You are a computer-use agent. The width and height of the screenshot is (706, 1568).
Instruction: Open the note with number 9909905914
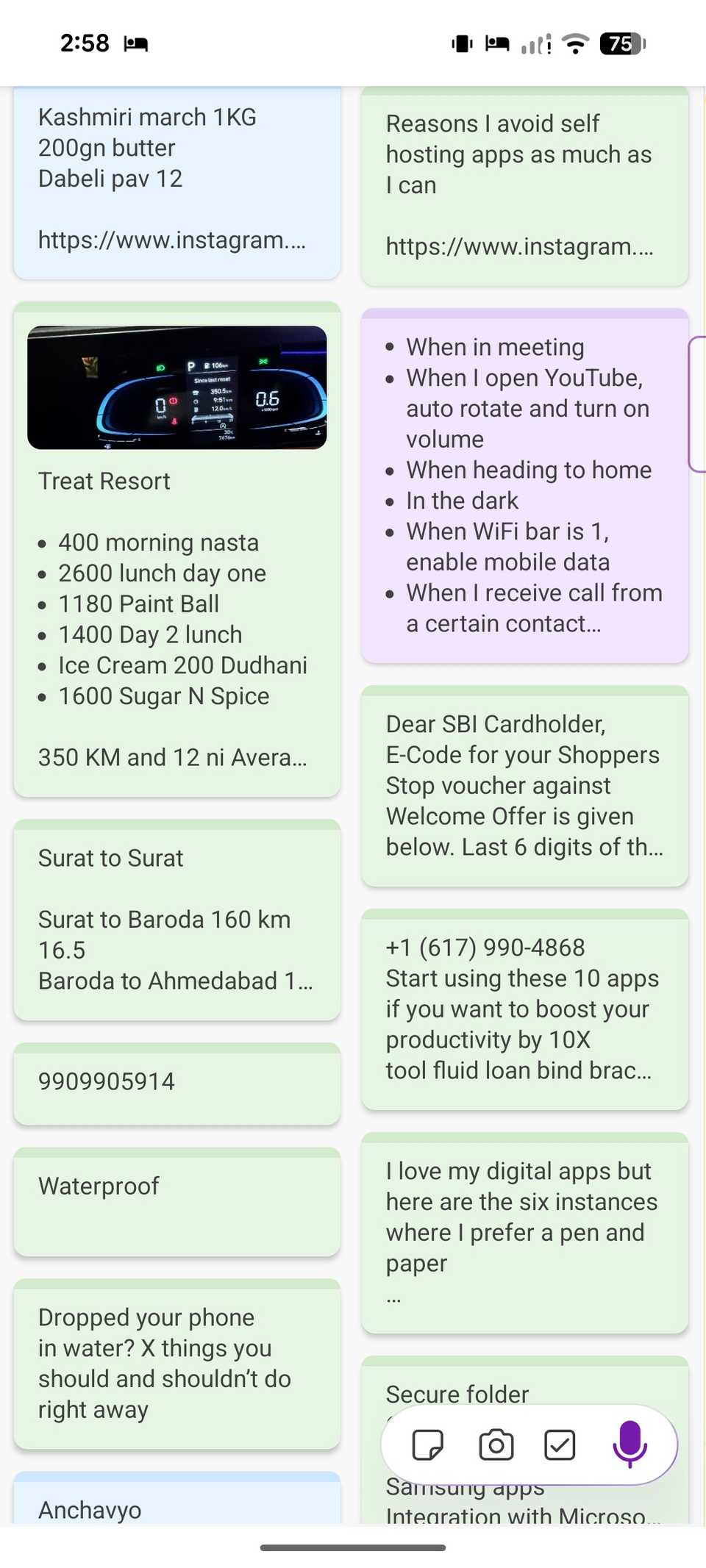tap(176, 1084)
